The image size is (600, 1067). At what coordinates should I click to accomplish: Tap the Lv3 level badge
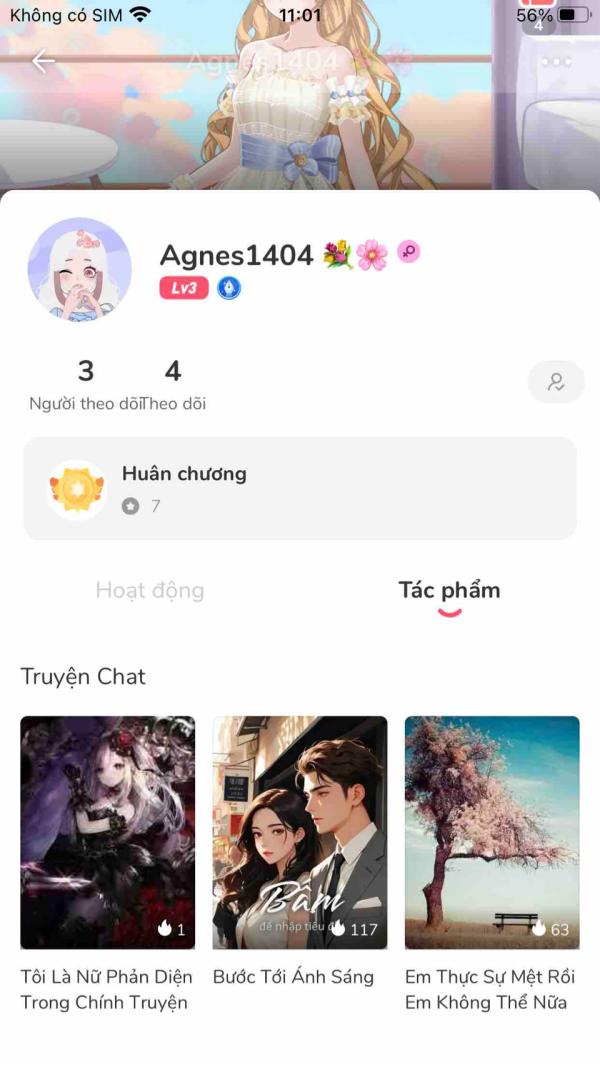(184, 289)
